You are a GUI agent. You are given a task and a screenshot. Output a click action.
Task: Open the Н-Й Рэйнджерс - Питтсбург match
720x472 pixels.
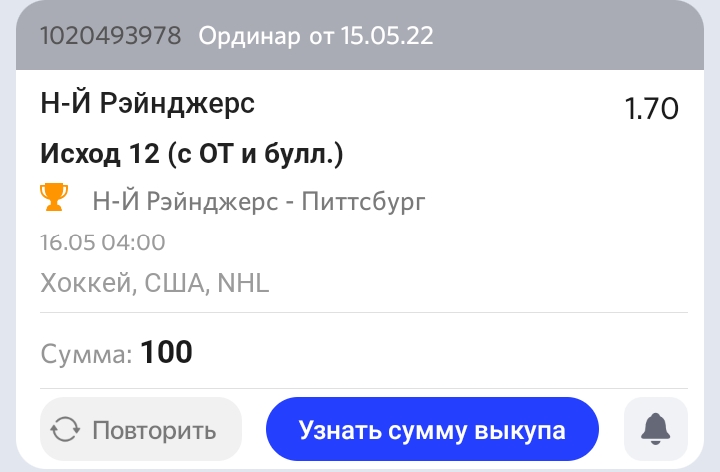point(258,201)
